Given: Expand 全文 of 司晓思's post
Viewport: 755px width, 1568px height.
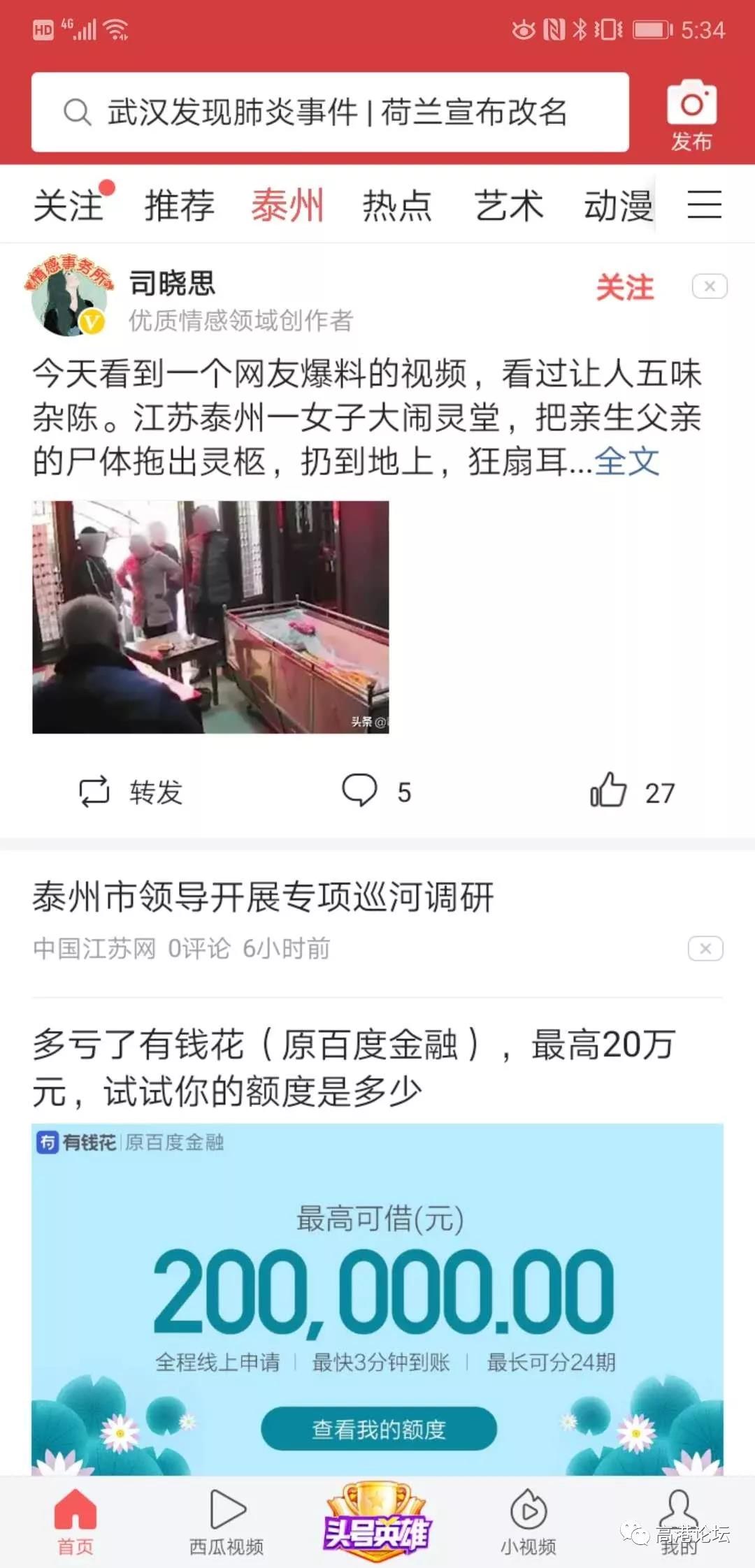Looking at the screenshot, I should point(627,461).
